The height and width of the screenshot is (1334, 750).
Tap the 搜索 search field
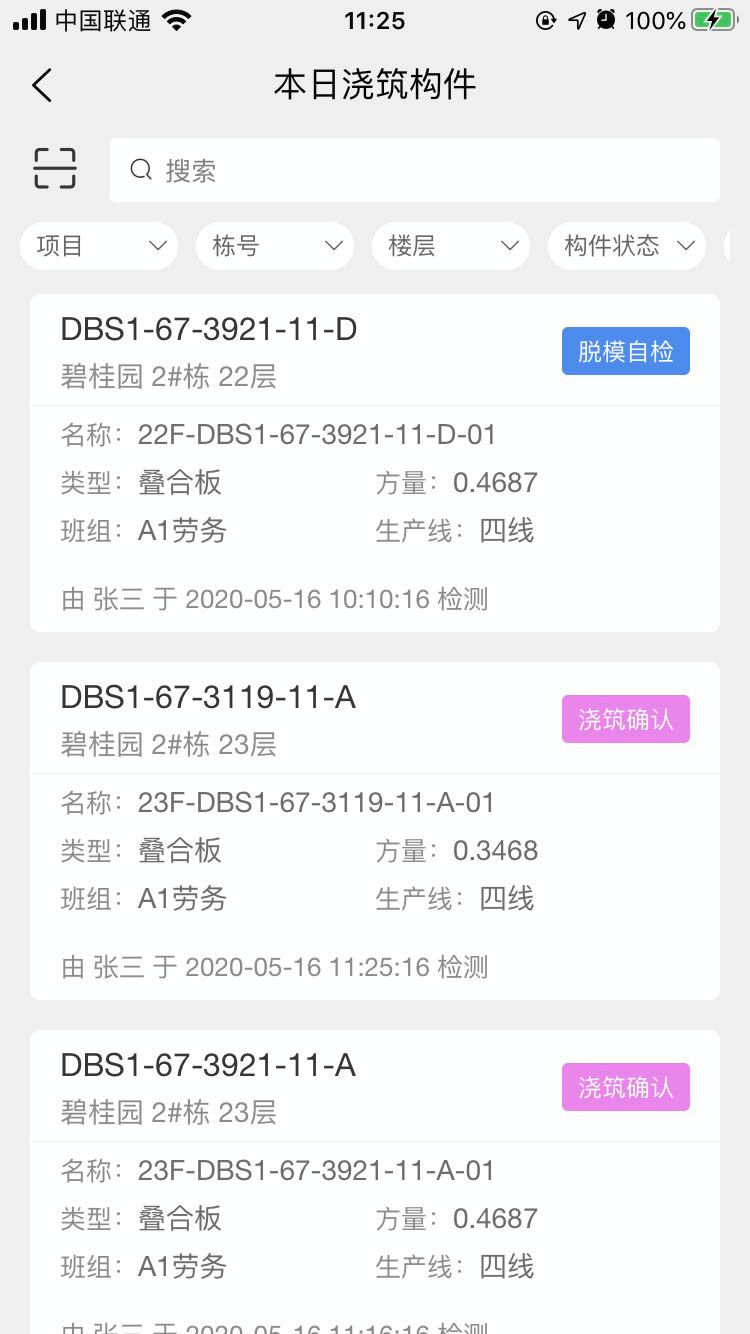[414, 170]
